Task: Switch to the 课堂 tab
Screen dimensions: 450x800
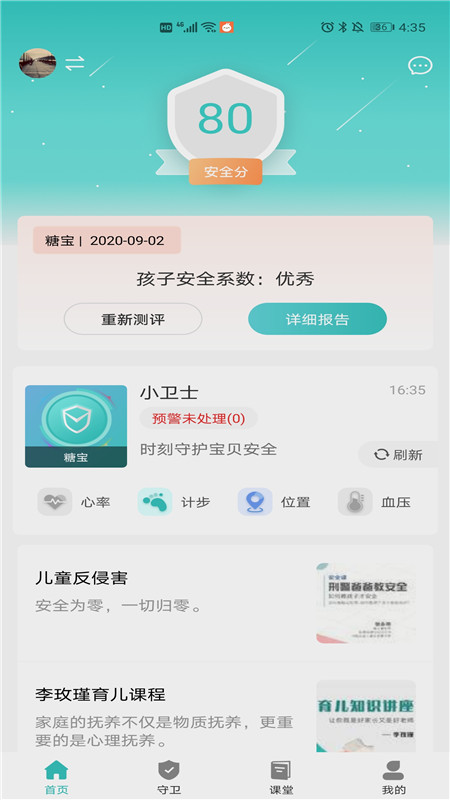Action: click(x=281, y=777)
